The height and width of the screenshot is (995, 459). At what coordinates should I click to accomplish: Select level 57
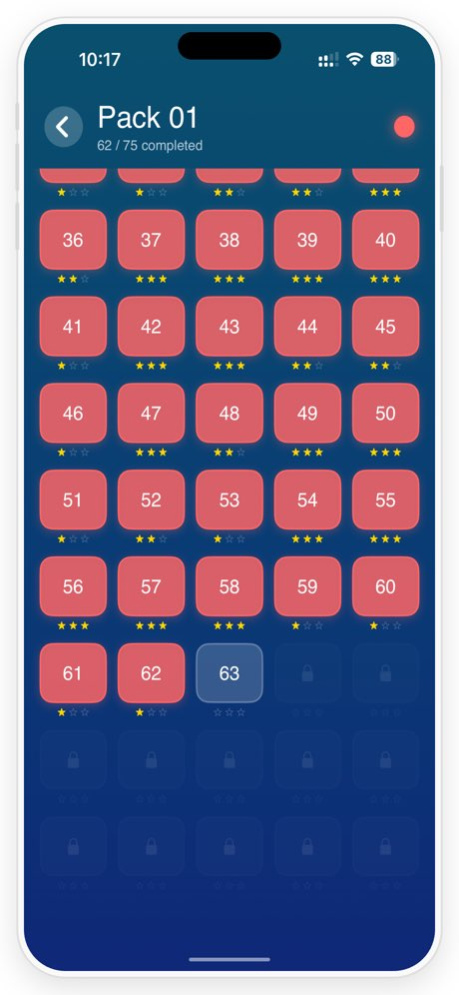(x=151, y=586)
